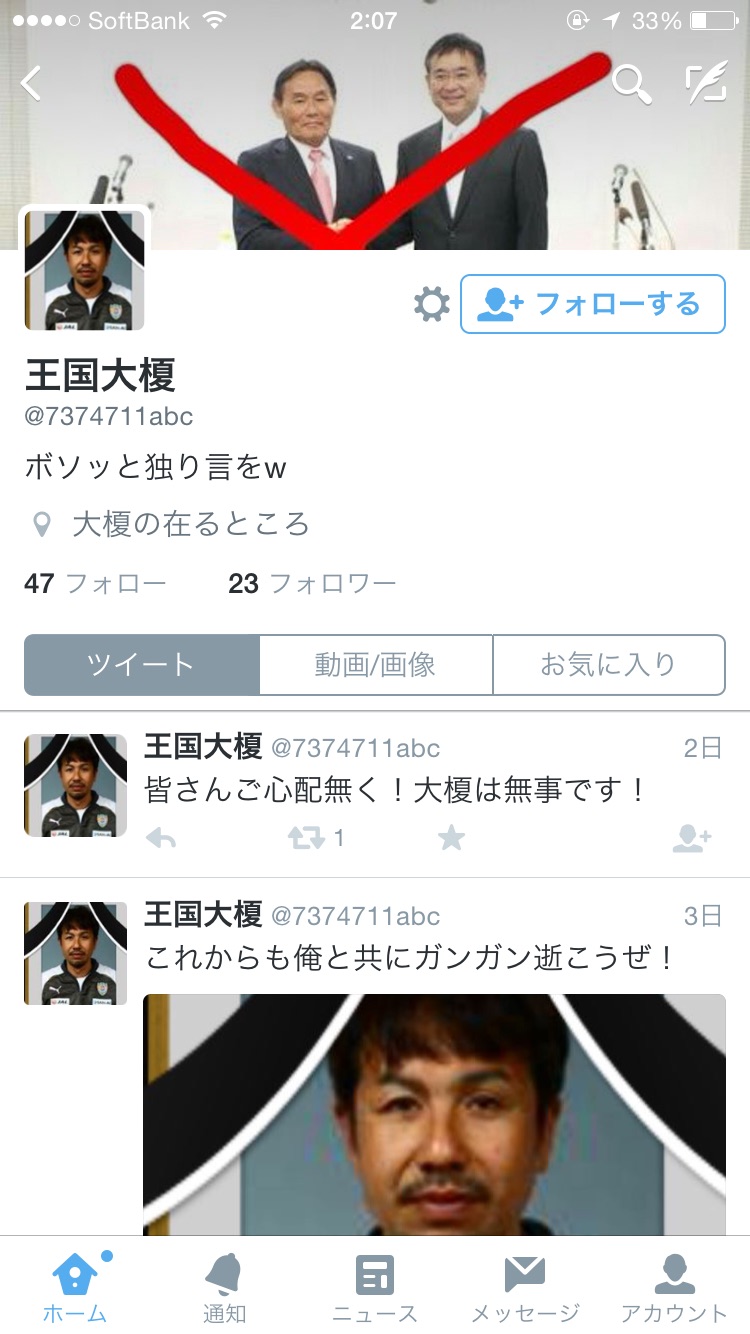Tap the フォローする button

click(x=592, y=304)
